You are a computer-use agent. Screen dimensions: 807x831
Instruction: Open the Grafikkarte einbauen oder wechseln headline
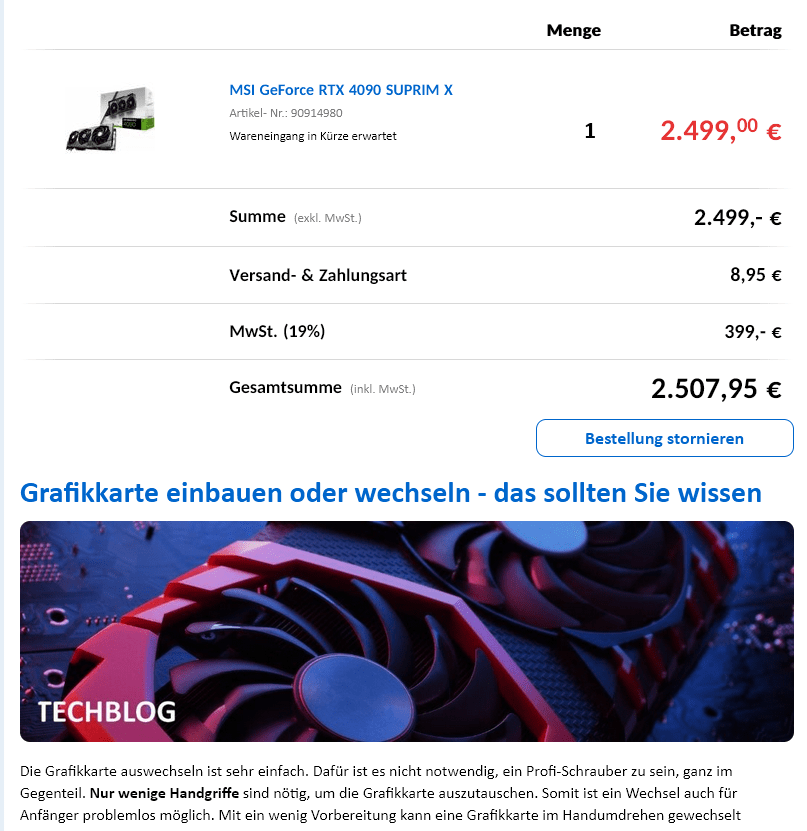point(391,492)
